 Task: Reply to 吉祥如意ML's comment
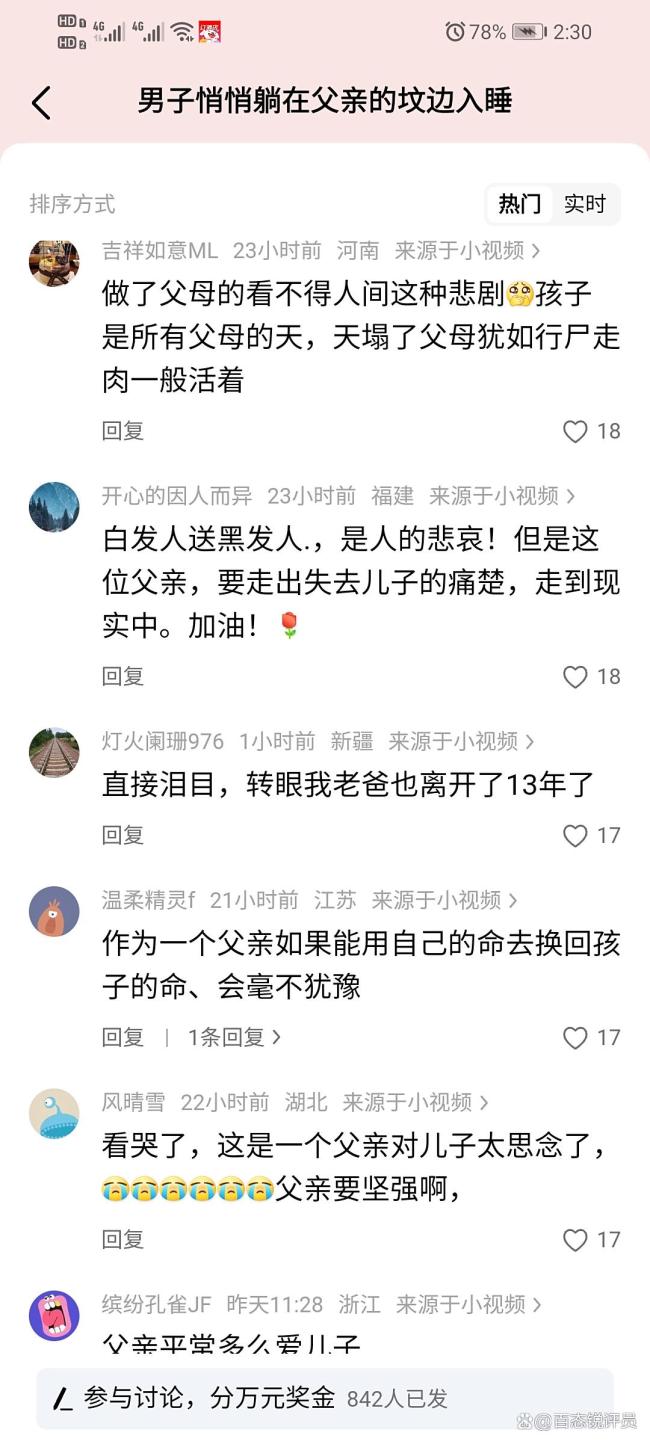click(123, 431)
